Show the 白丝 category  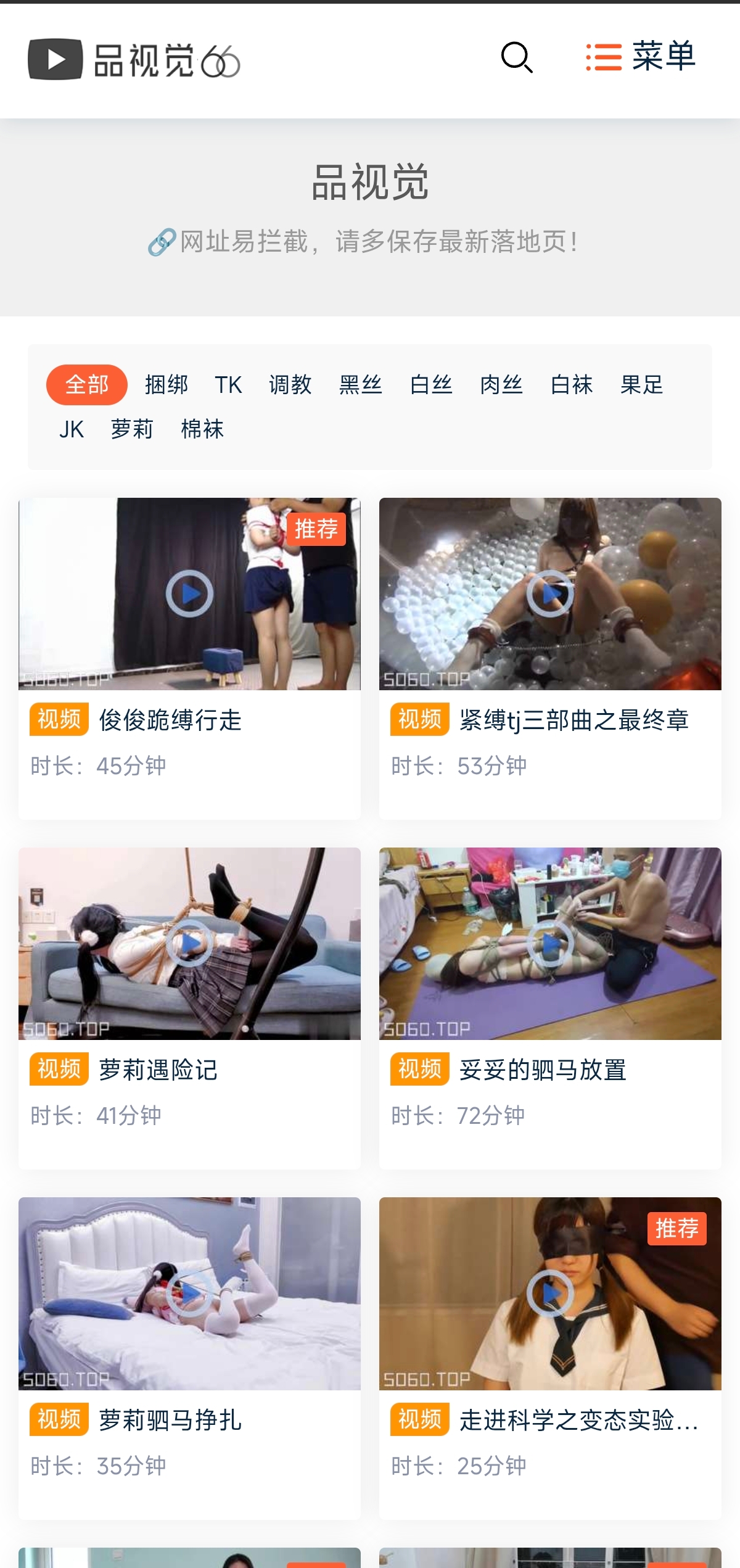click(431, 385)
